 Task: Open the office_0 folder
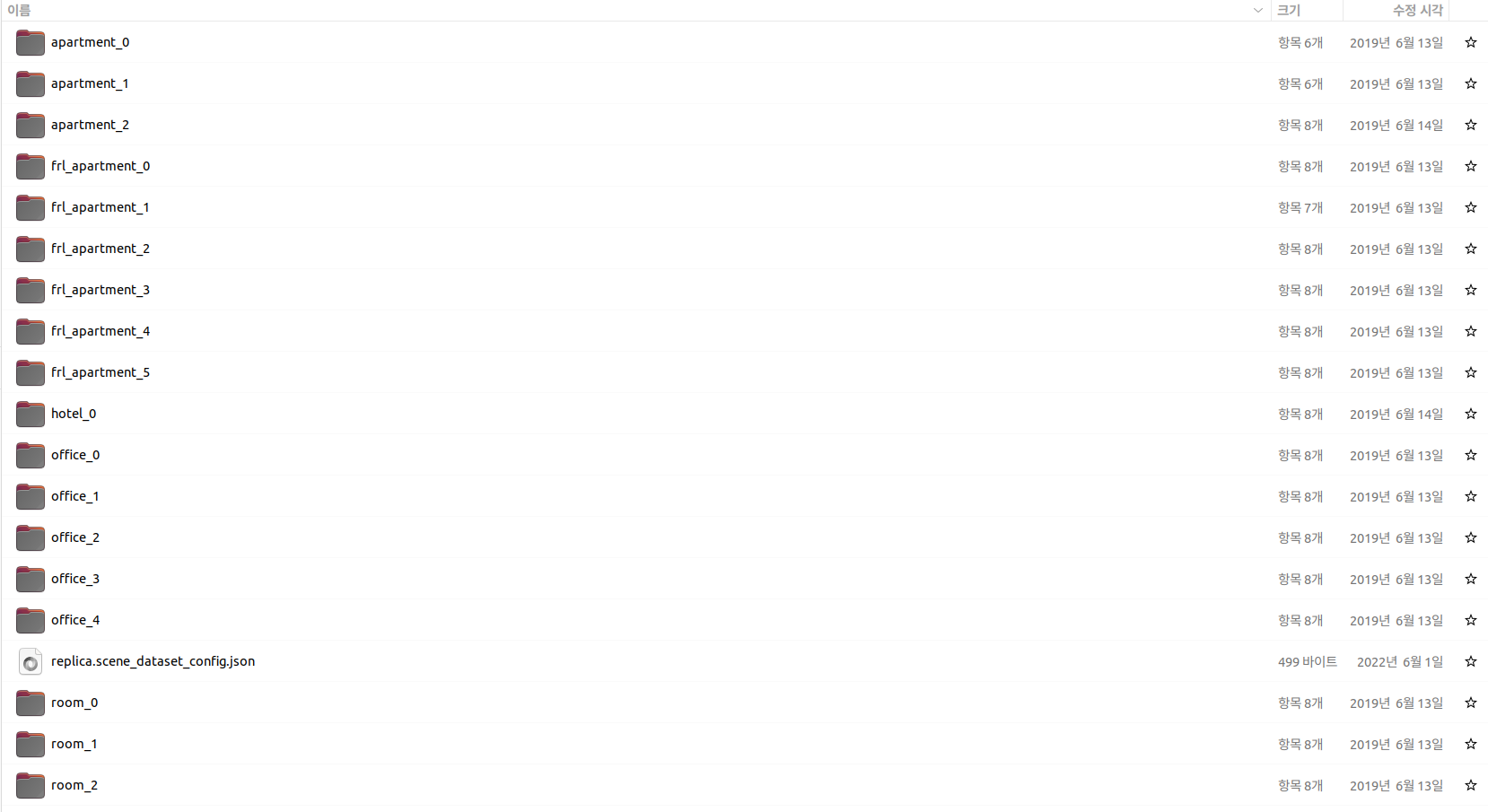click(x=75, y=455)
